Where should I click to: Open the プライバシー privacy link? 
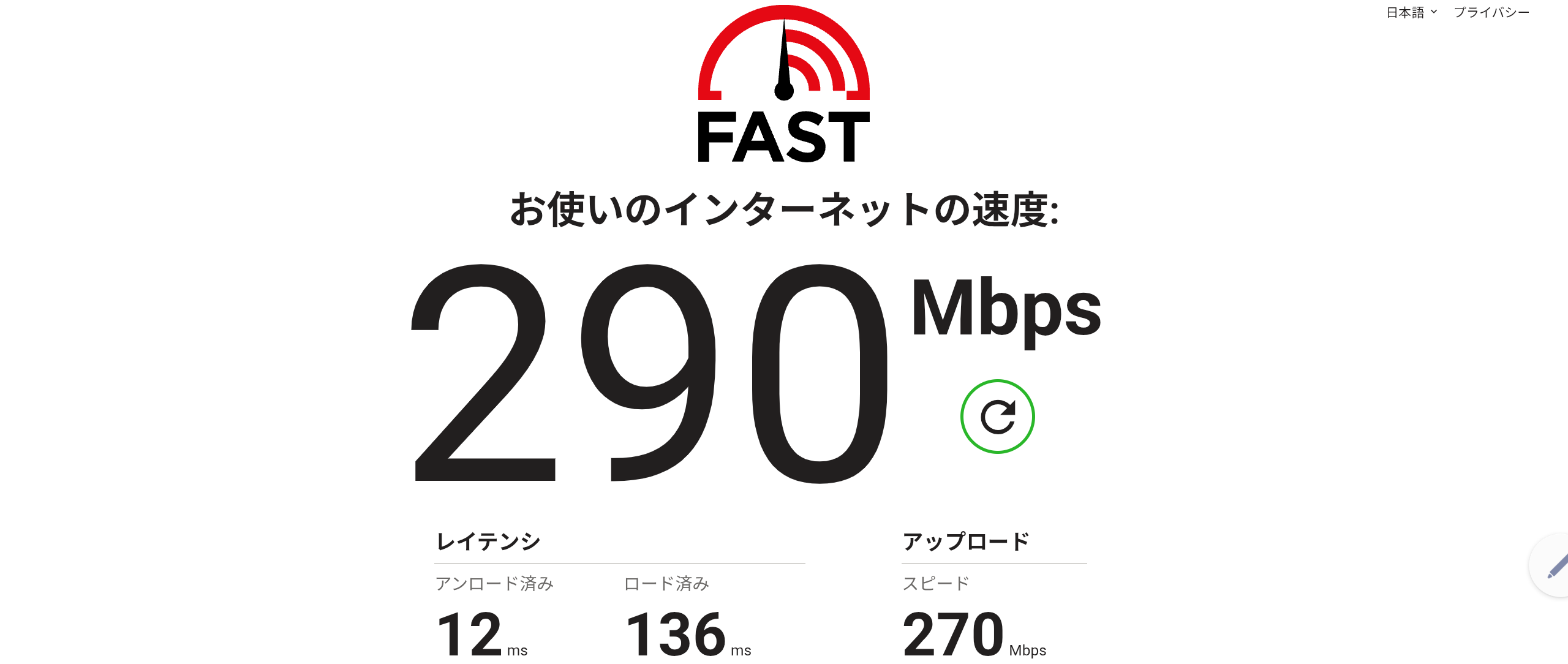(x=1491, y=12)
